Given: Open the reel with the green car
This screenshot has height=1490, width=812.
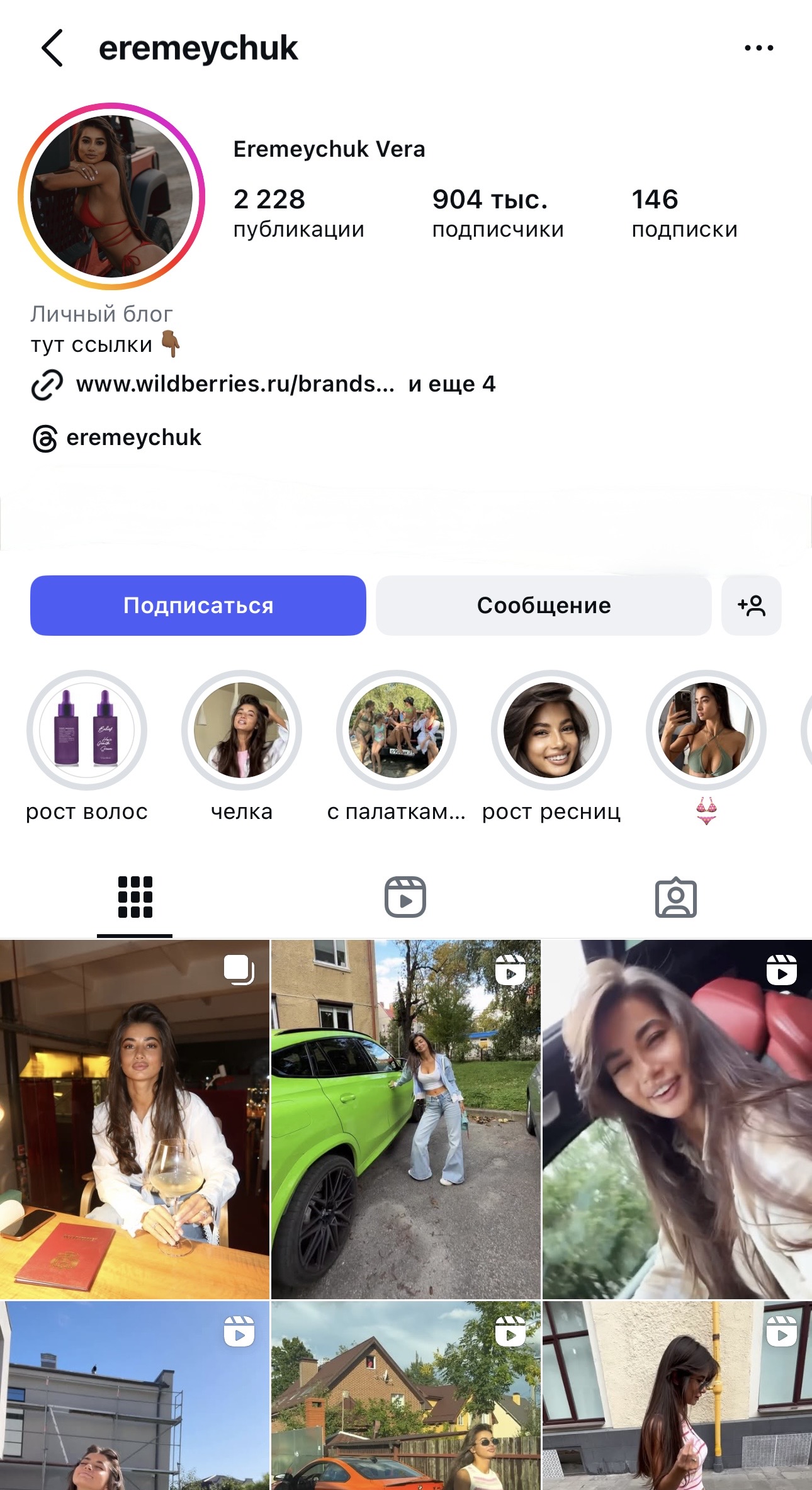Looking at the screenshot, I should tap(405, 1119).
